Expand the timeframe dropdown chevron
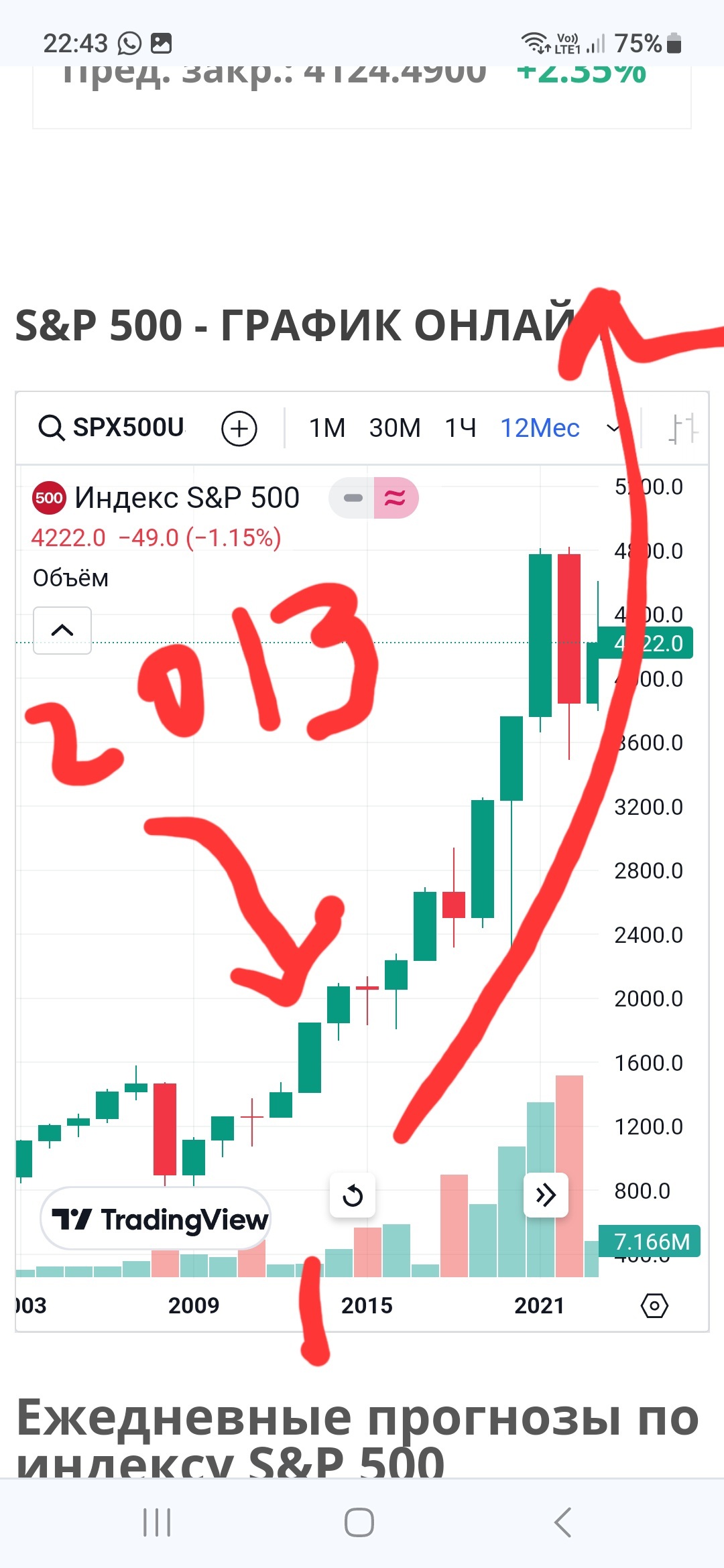The width and height of the screenshot is (724, 1568). (612, 428)
